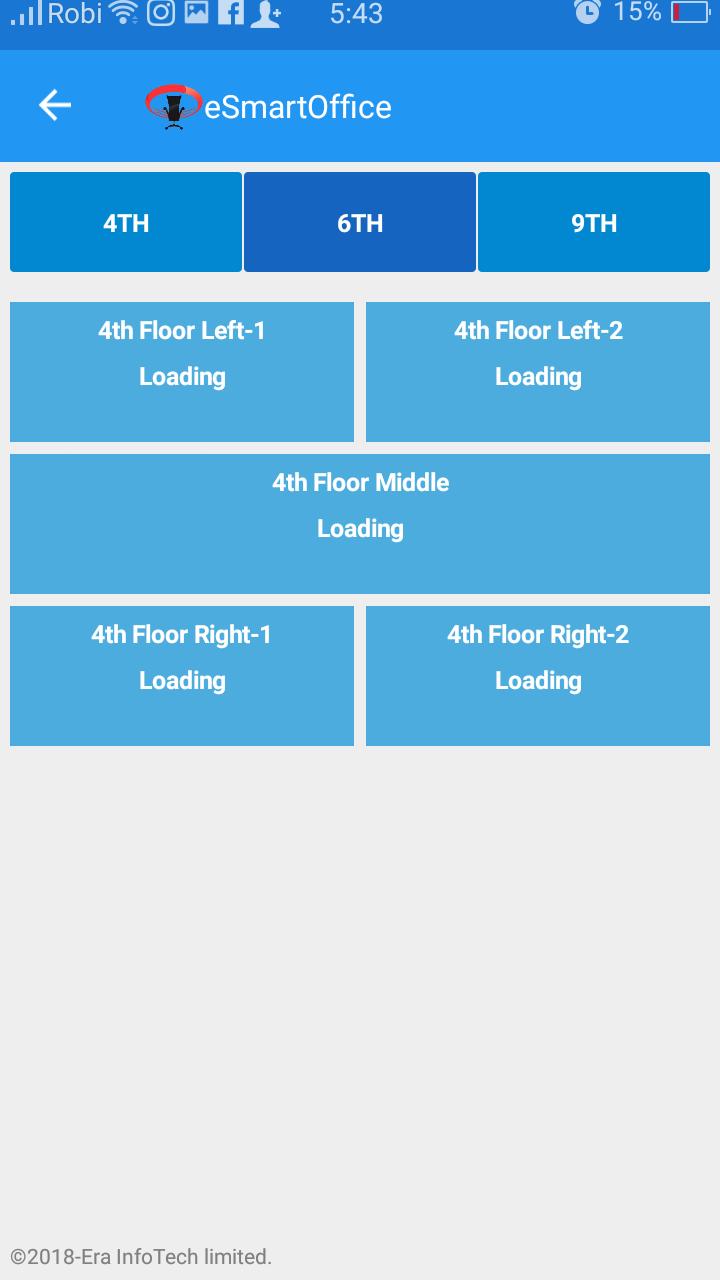Open the 4th Floor Middle card
The width and height of the screenshot is (720, 1280).
point(360,524)
